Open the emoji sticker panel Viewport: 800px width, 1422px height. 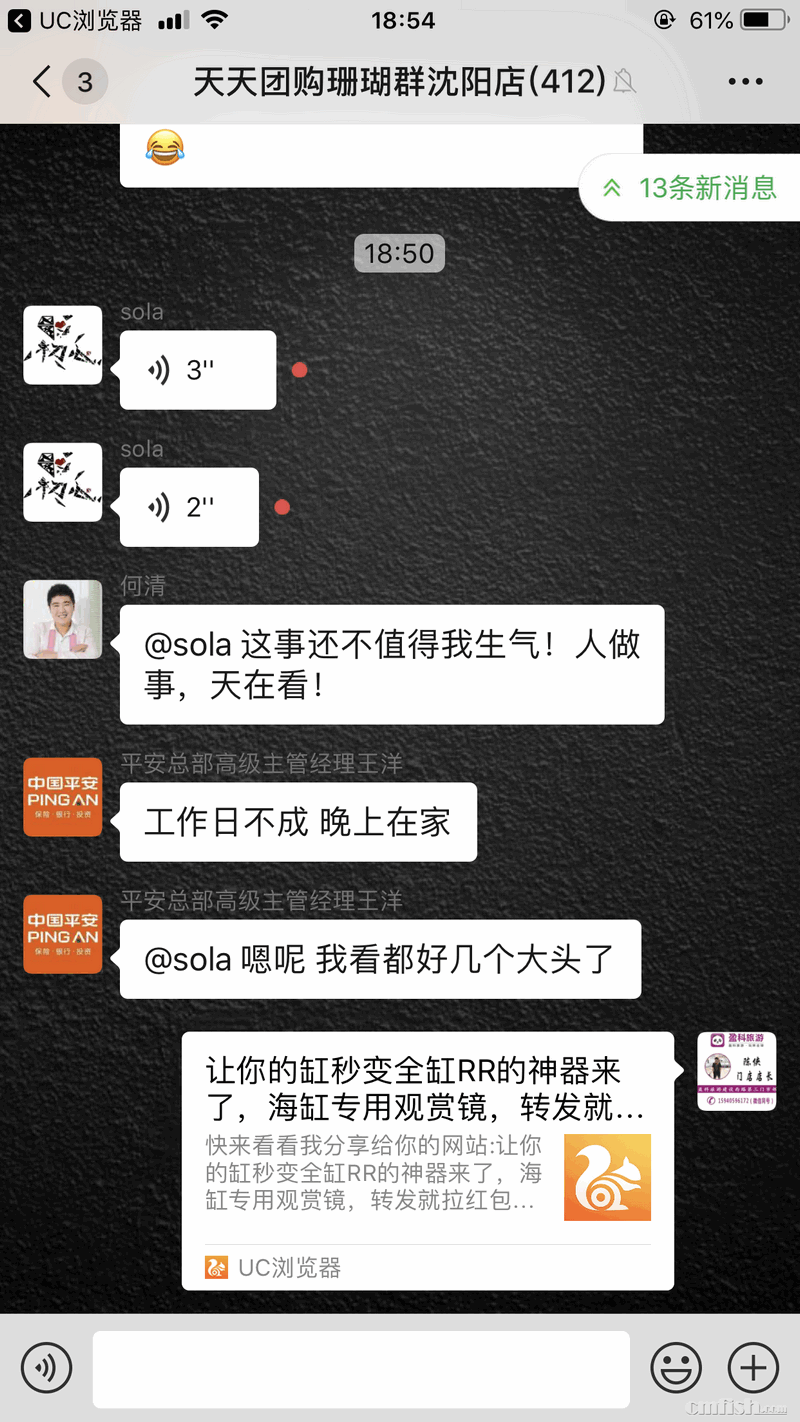[x=676, y=1367]
